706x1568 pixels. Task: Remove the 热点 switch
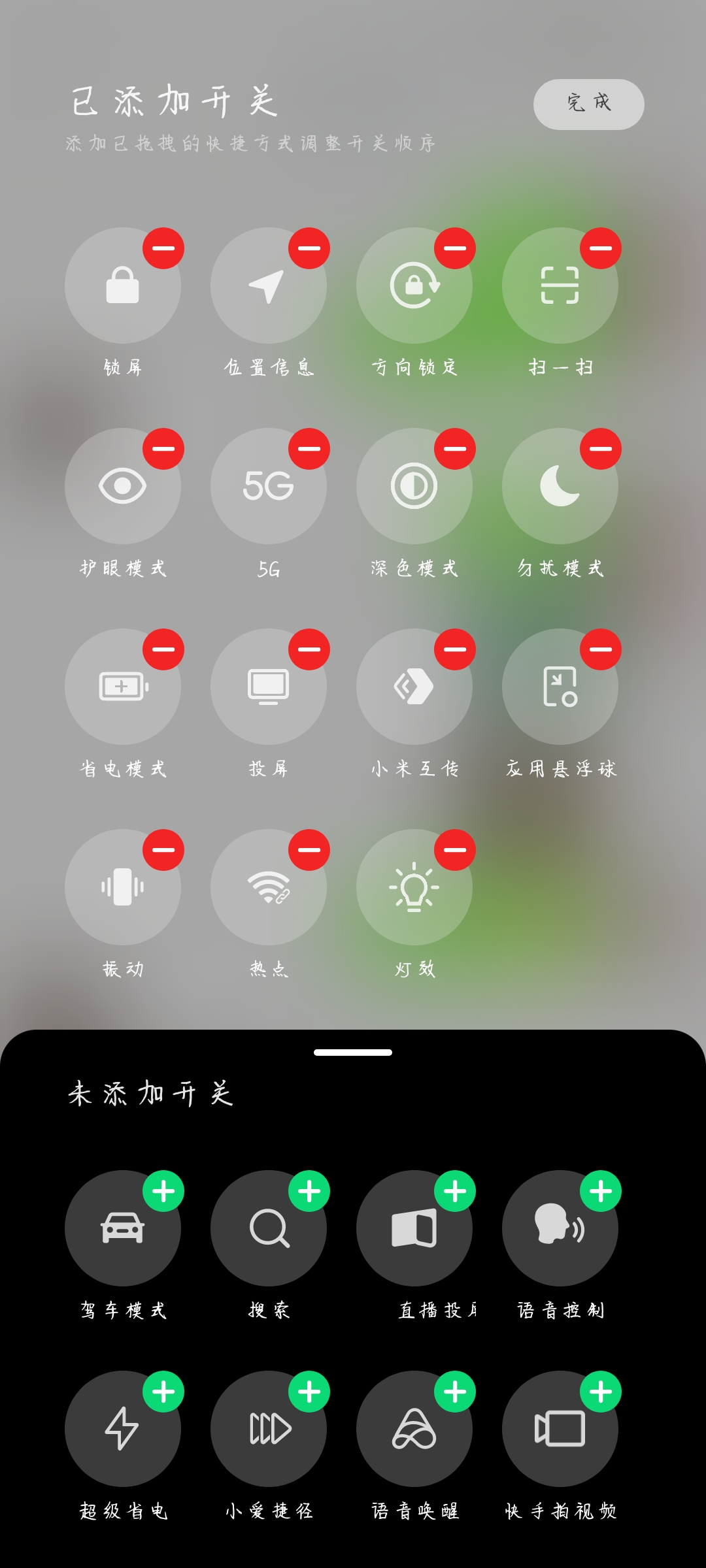[309, 850]
